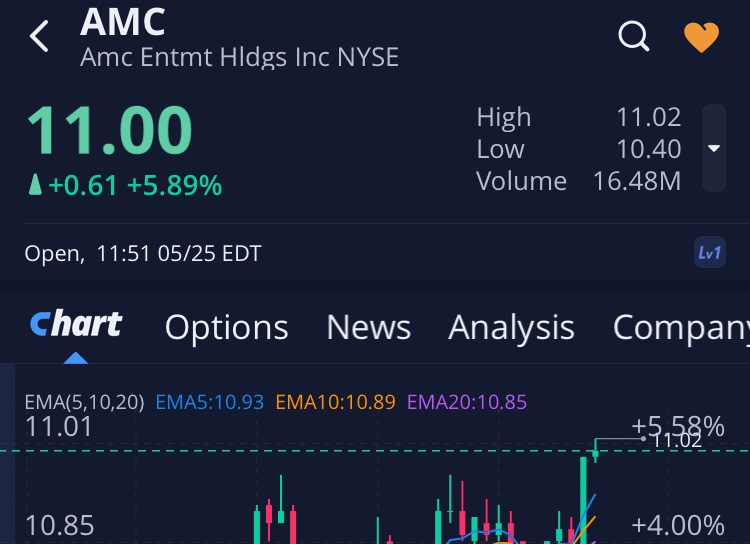This screenshot has height=544, width=750.
Task: Remove AMC from favorites via heart icon
Action: pos(701,38)
